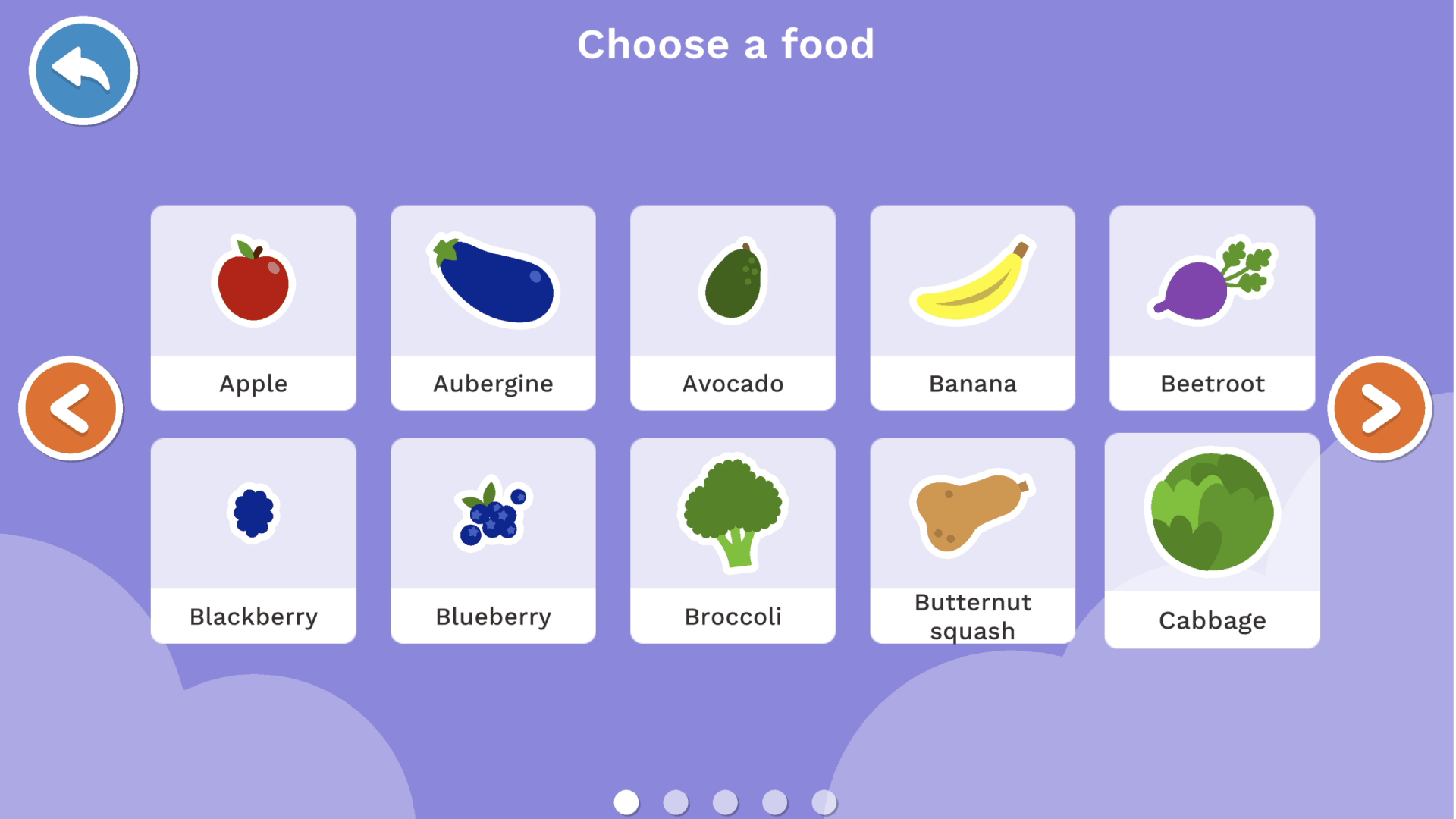Choose the Apple card
Image resolution: width=1456 pixels, height=819 pixels.
(x=253, y=308)
